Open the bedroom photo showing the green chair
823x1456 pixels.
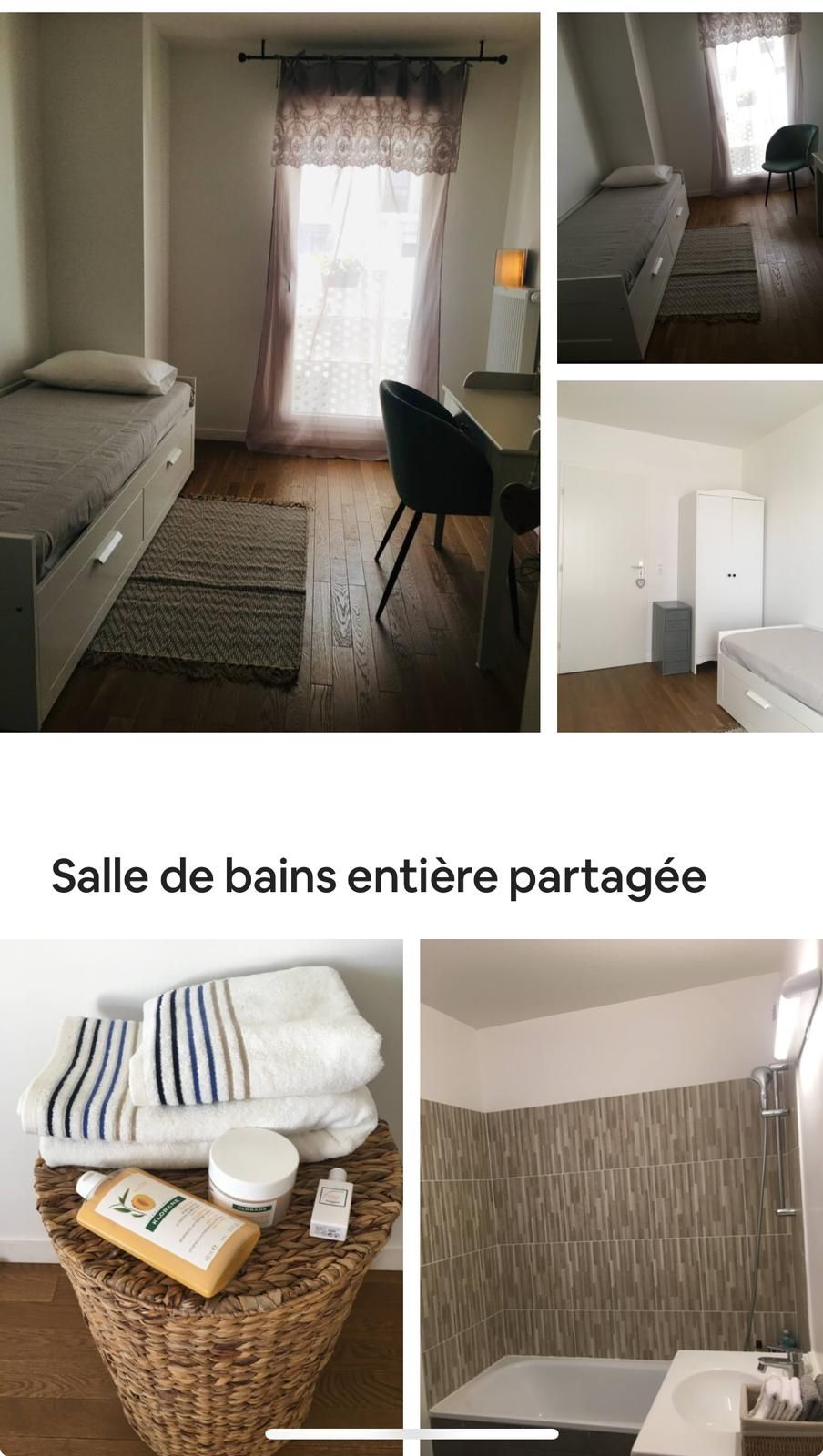[x=689, y=187]
